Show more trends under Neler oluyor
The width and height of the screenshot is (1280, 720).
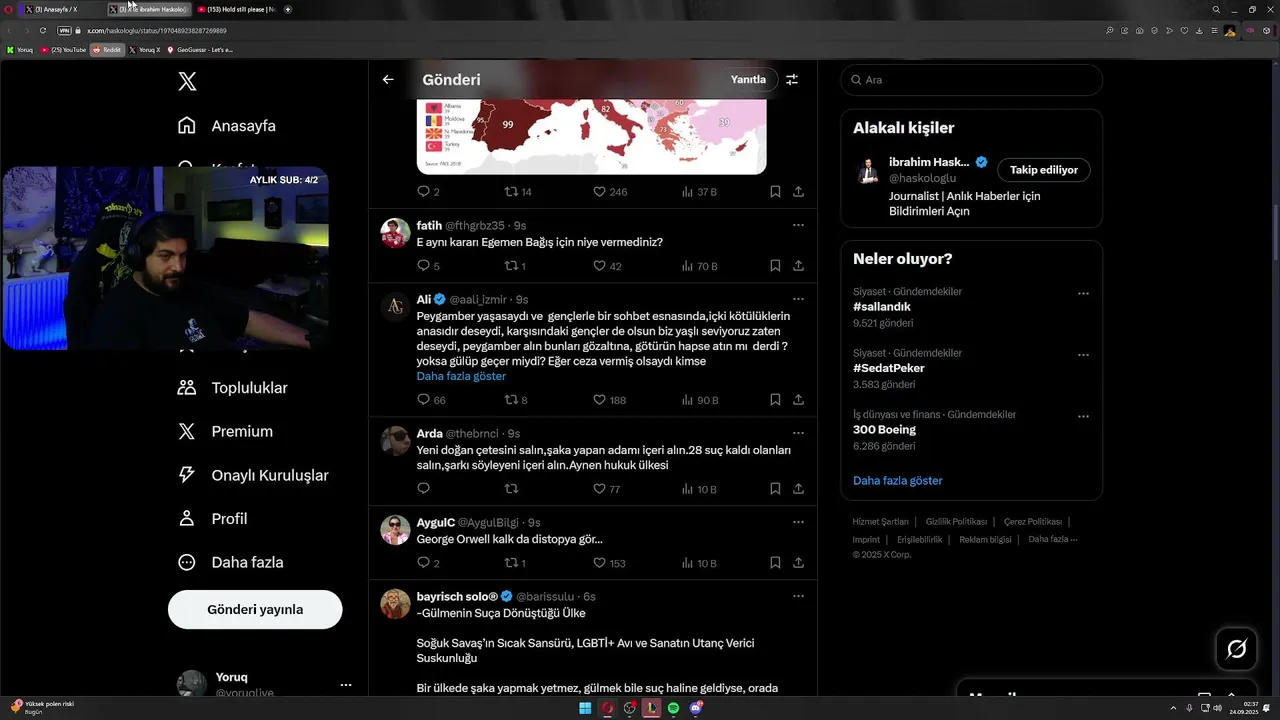tap(897, 481)
